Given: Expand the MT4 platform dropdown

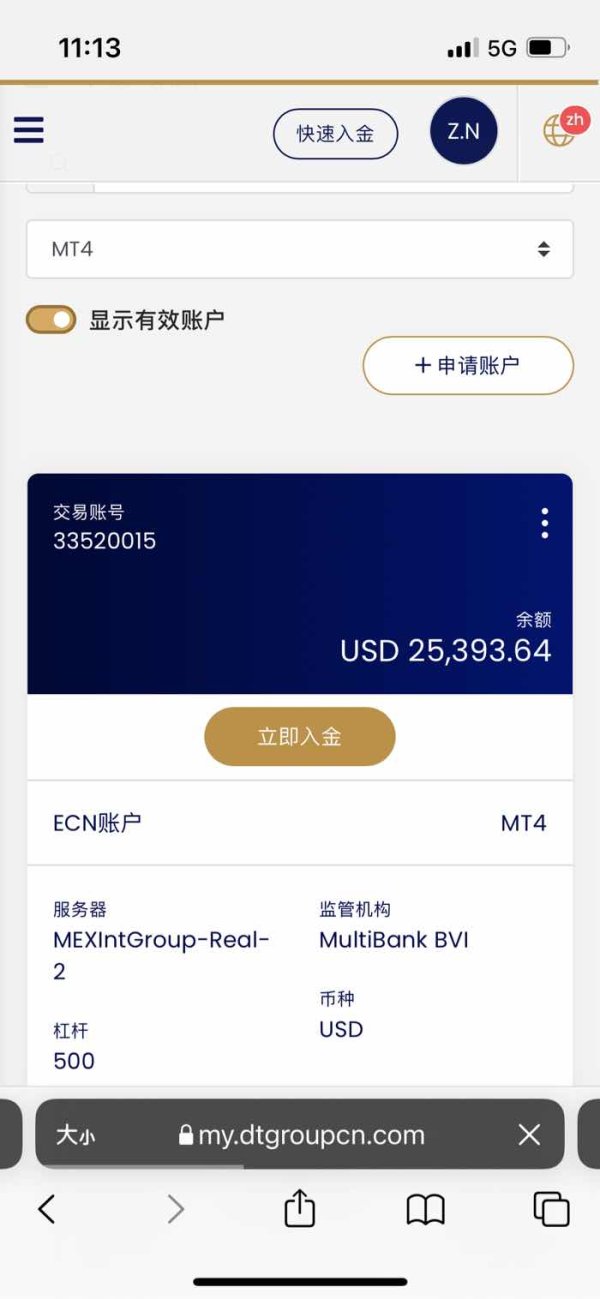Looking at the screenshot, I should pos(300,249).
